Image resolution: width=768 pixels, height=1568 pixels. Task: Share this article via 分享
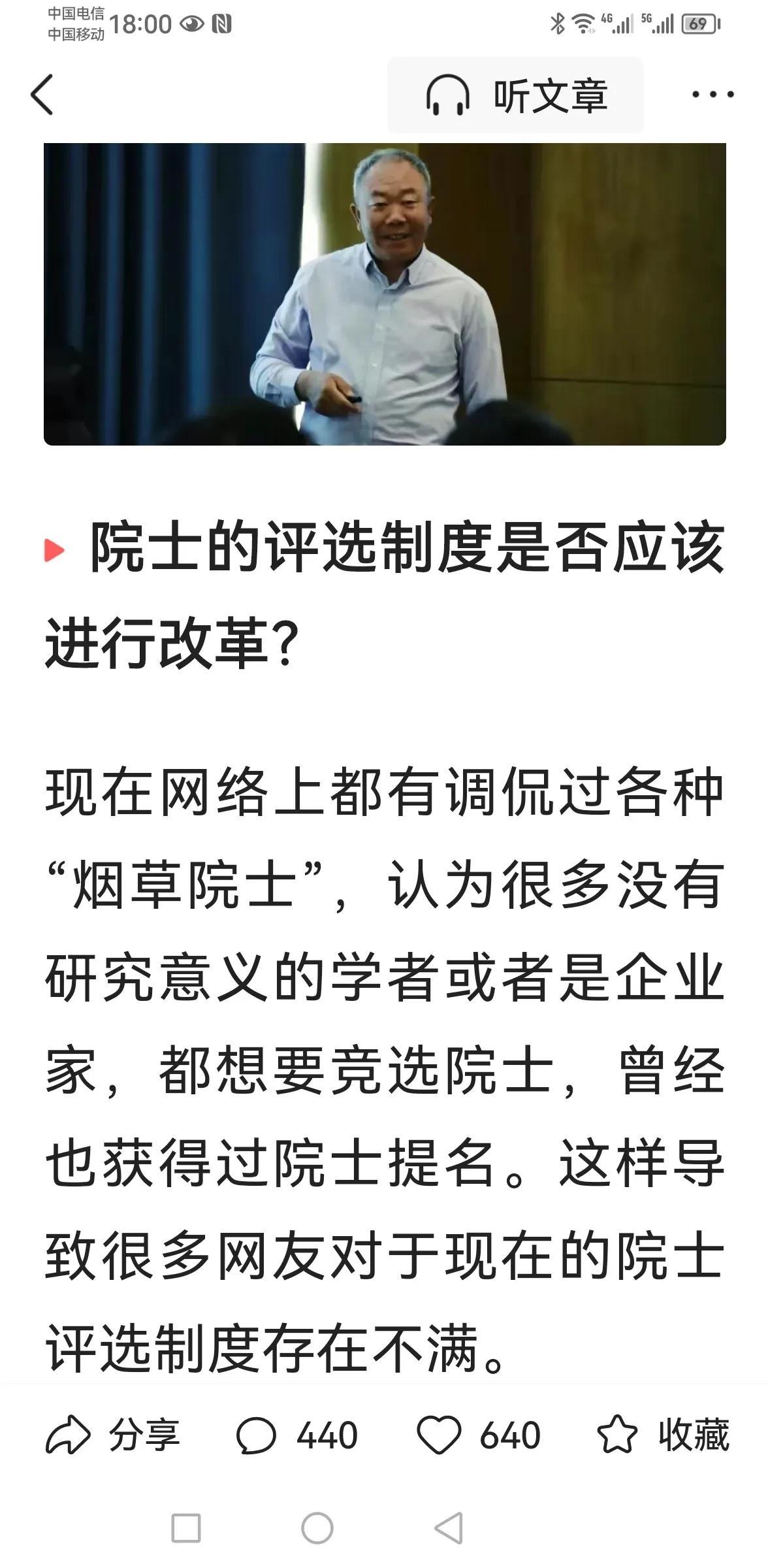click(113, 1435)
